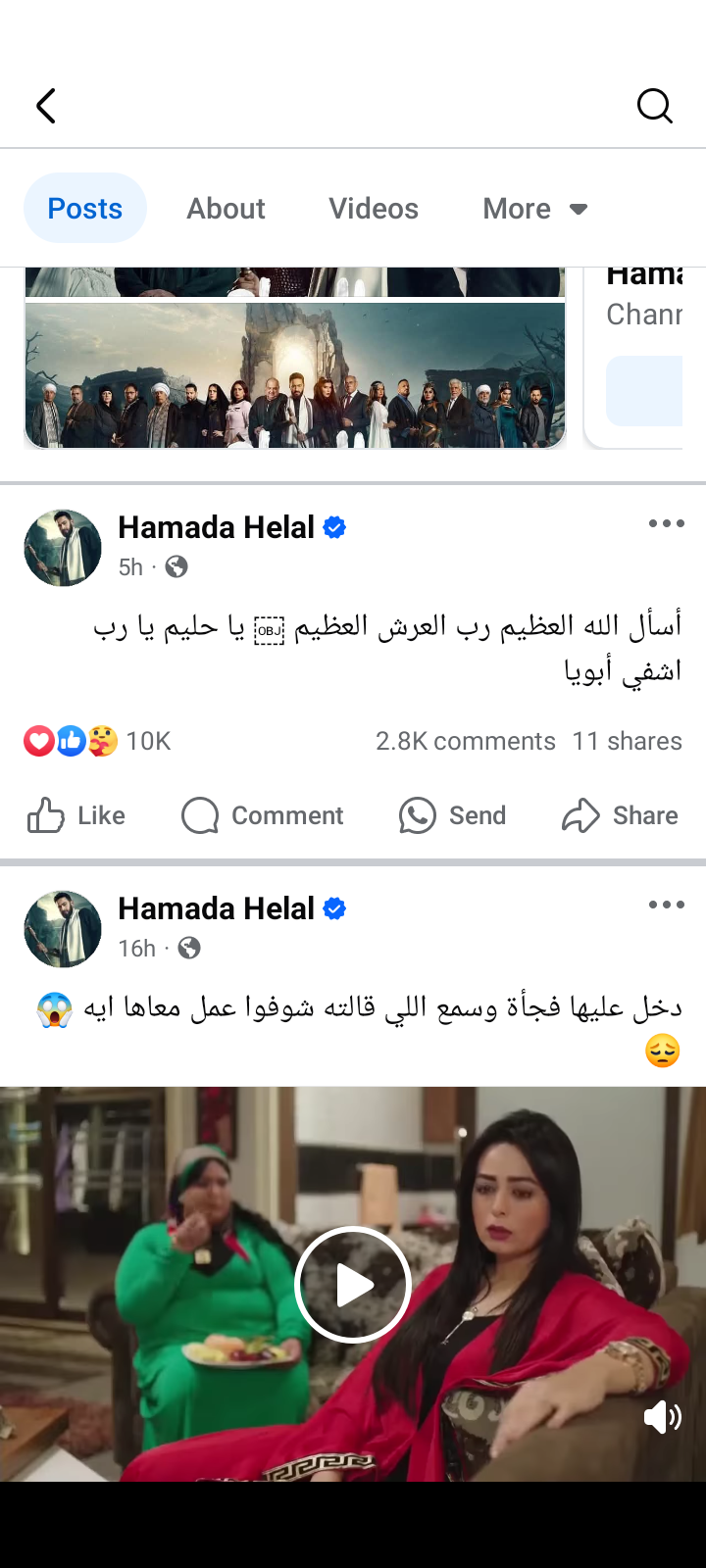
Task: Open search from the top bar
Action: coord(654,106)
